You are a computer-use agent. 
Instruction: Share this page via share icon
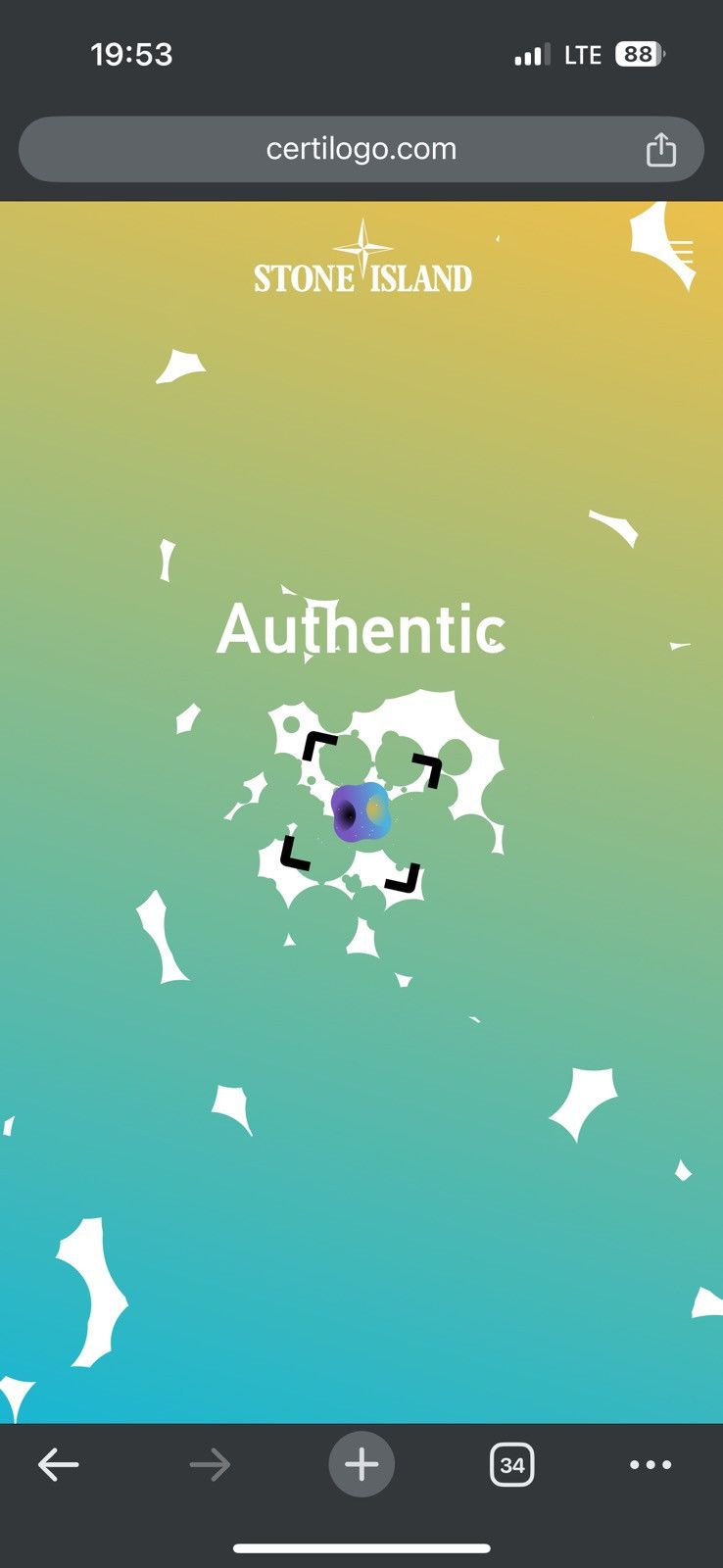(661, 149)
